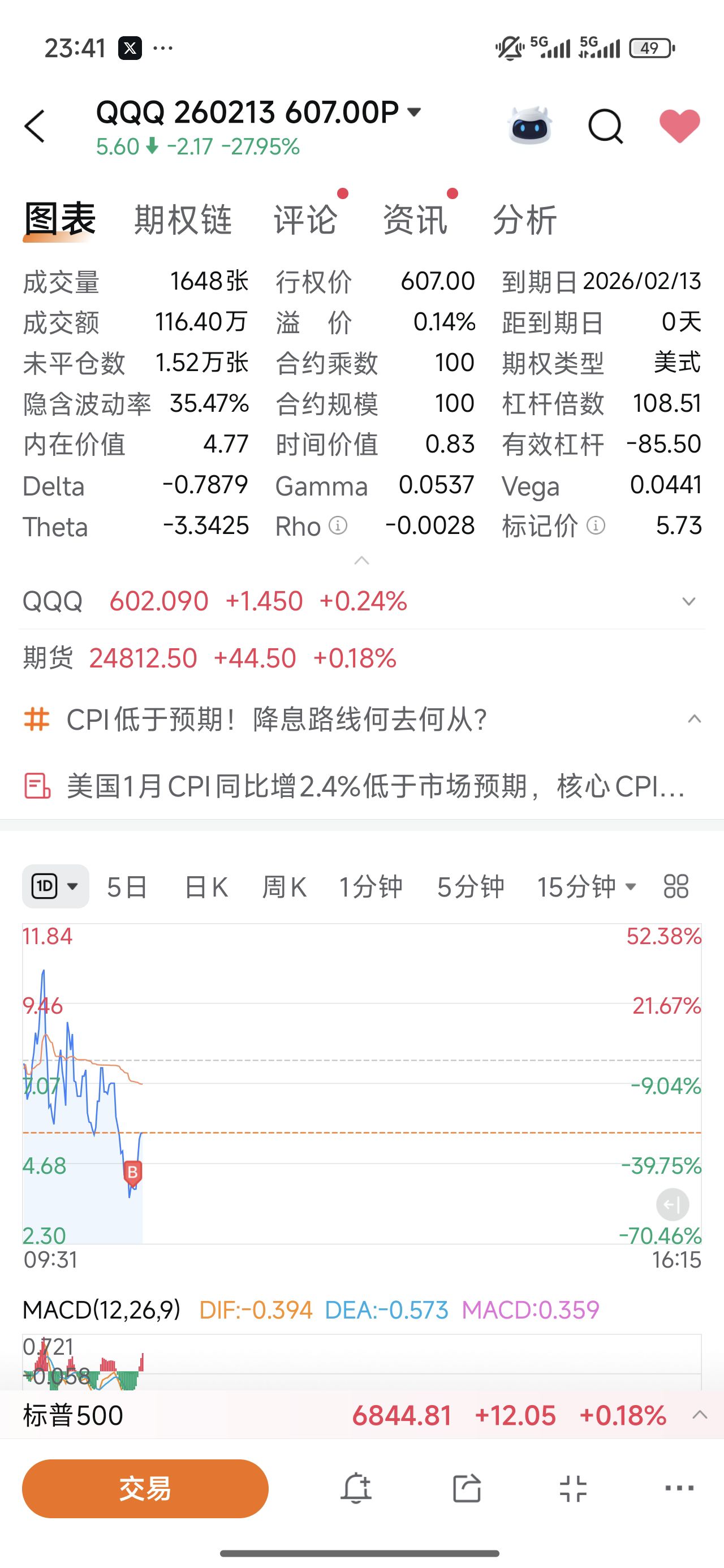Screen dimensions: 724x1568
Task: Open the 15分钟 interval dropdown
Action: click(x=587, y=887)
